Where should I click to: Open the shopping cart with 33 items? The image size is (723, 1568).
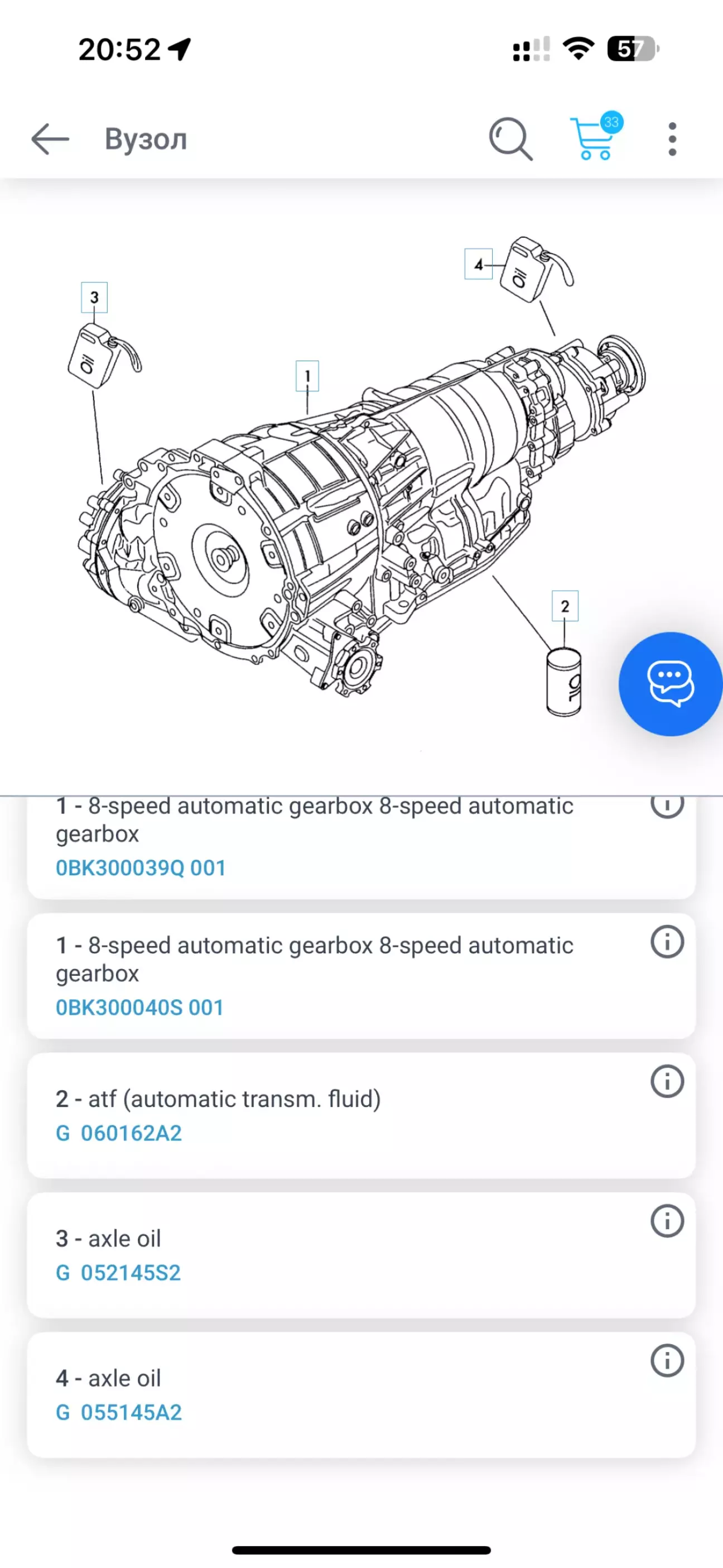[x=594, y=139]
